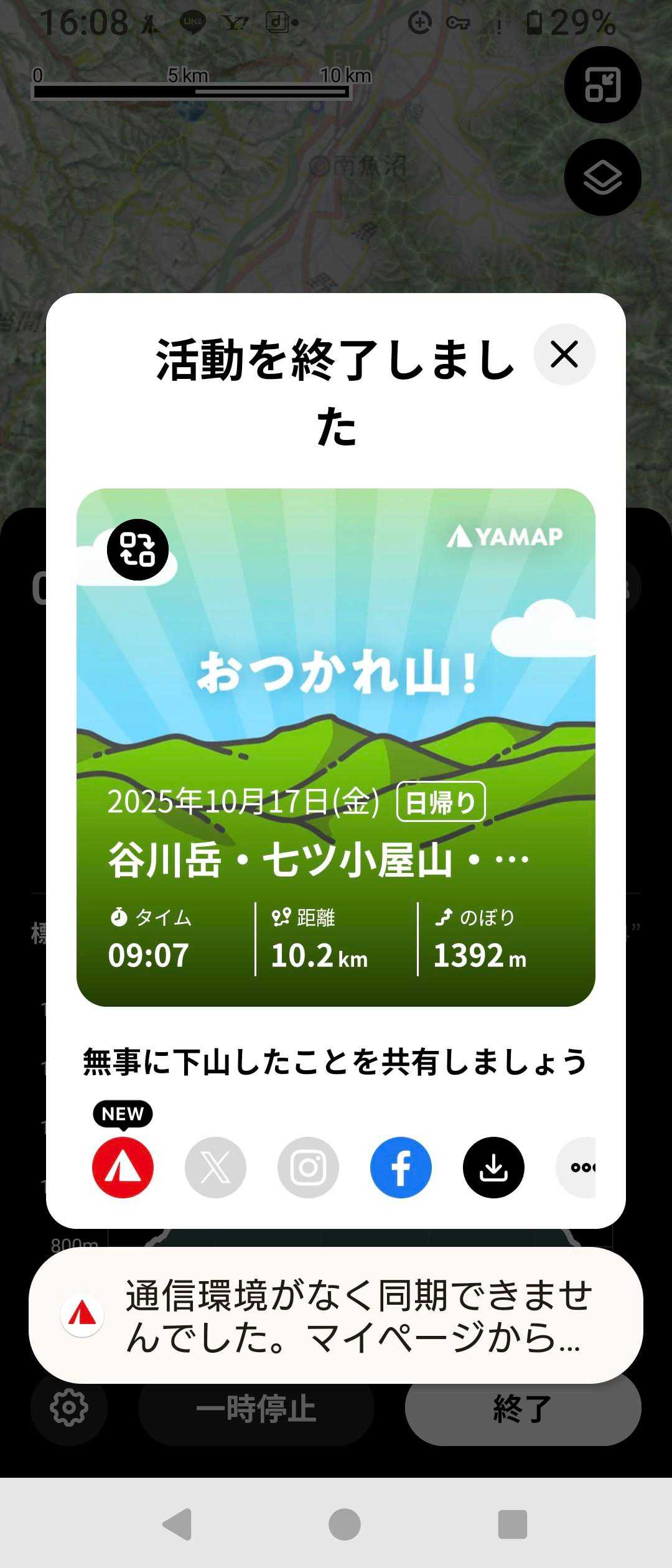Image resolution: width=672 pixels, height=1568 pixels.
Task: Switch the share card design
Action: [138, 549]
